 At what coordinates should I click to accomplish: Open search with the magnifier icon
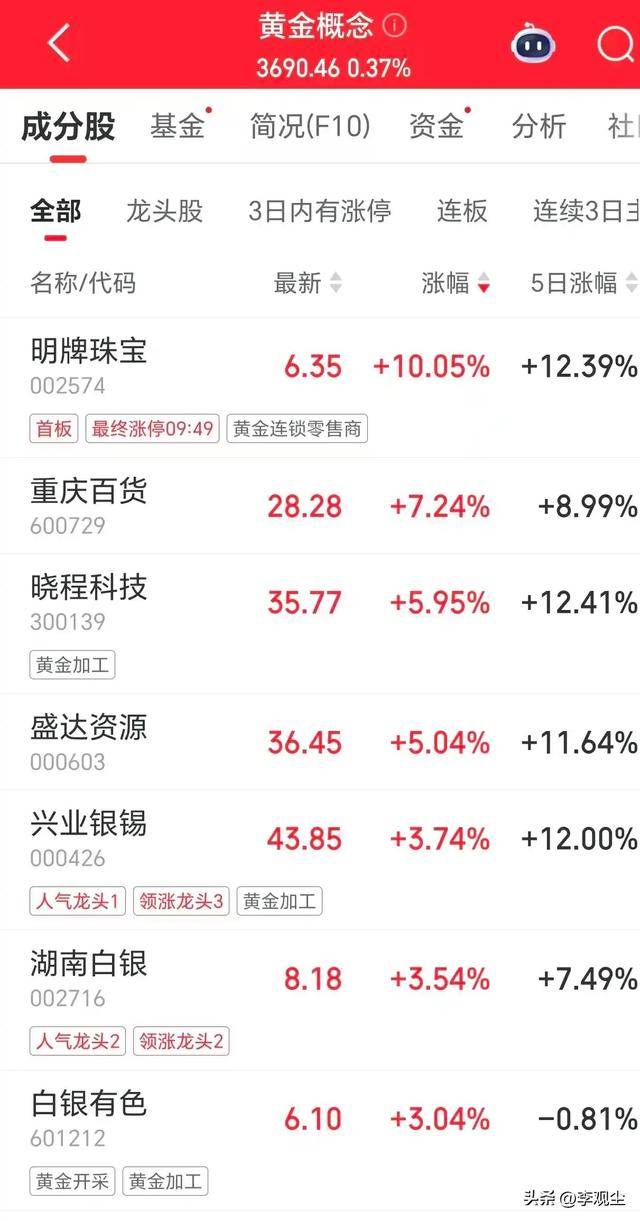[615, 45]
